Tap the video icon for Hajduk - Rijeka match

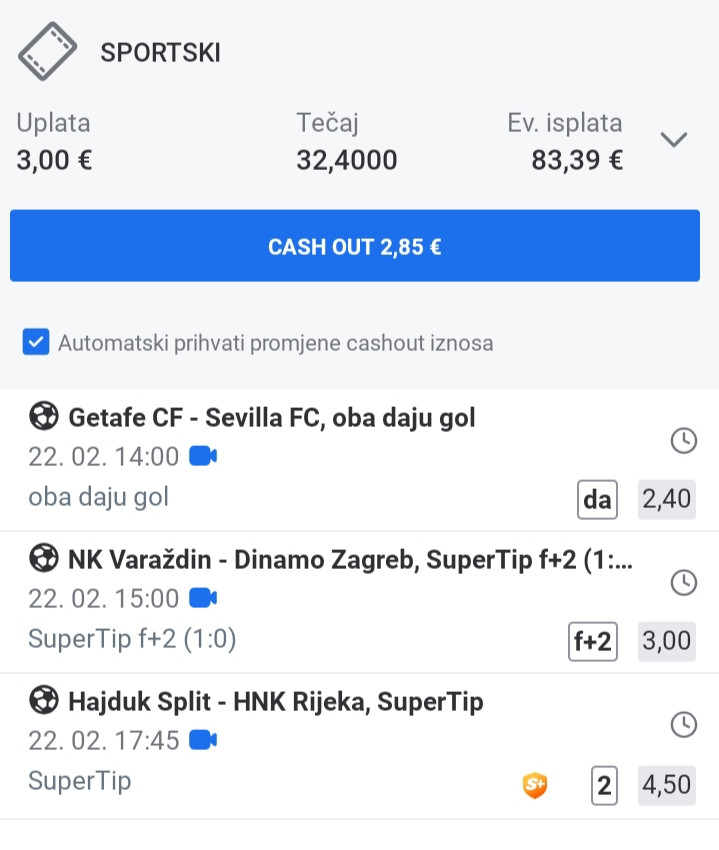coord(203,740)
